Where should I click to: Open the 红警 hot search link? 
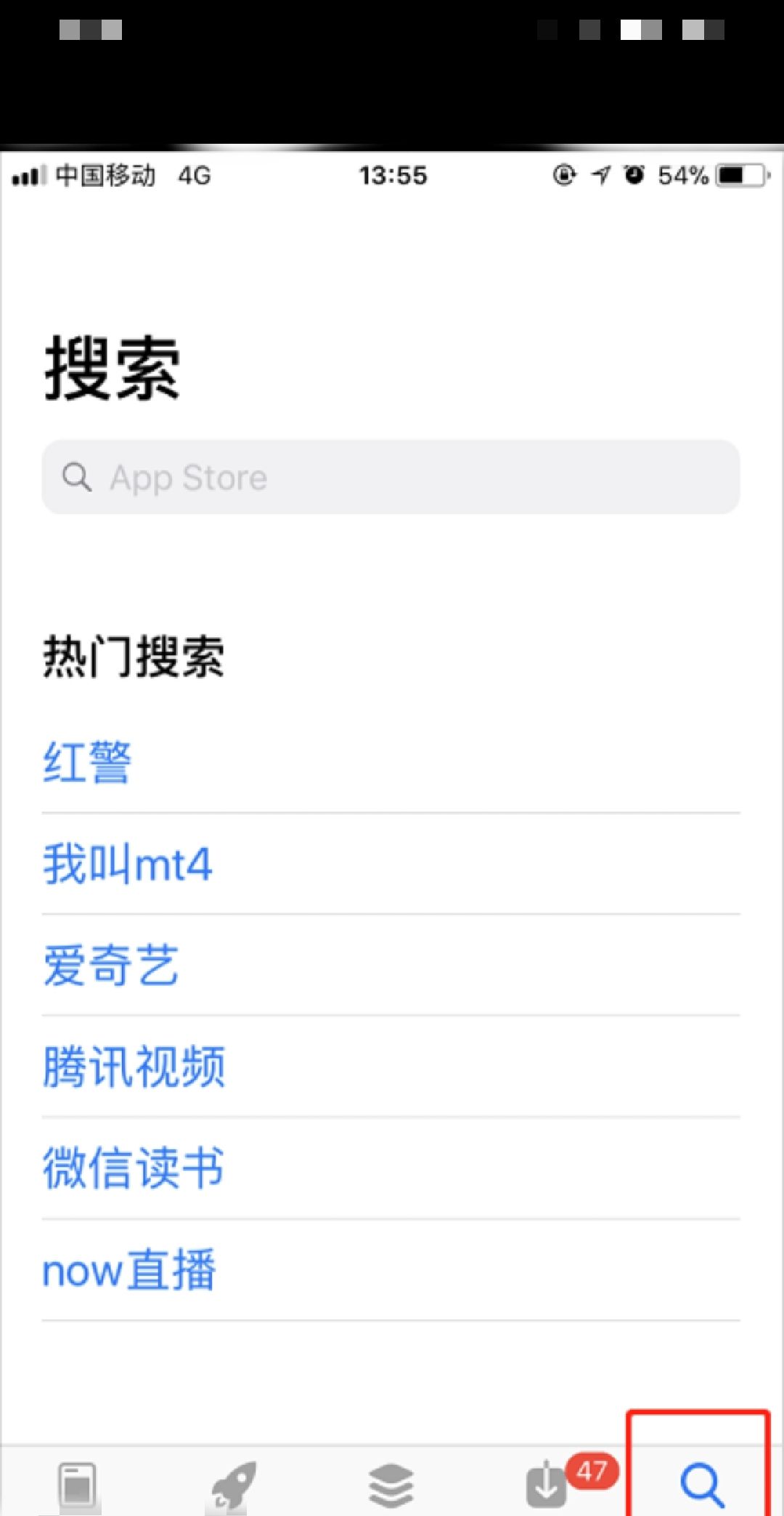point(87,761)
